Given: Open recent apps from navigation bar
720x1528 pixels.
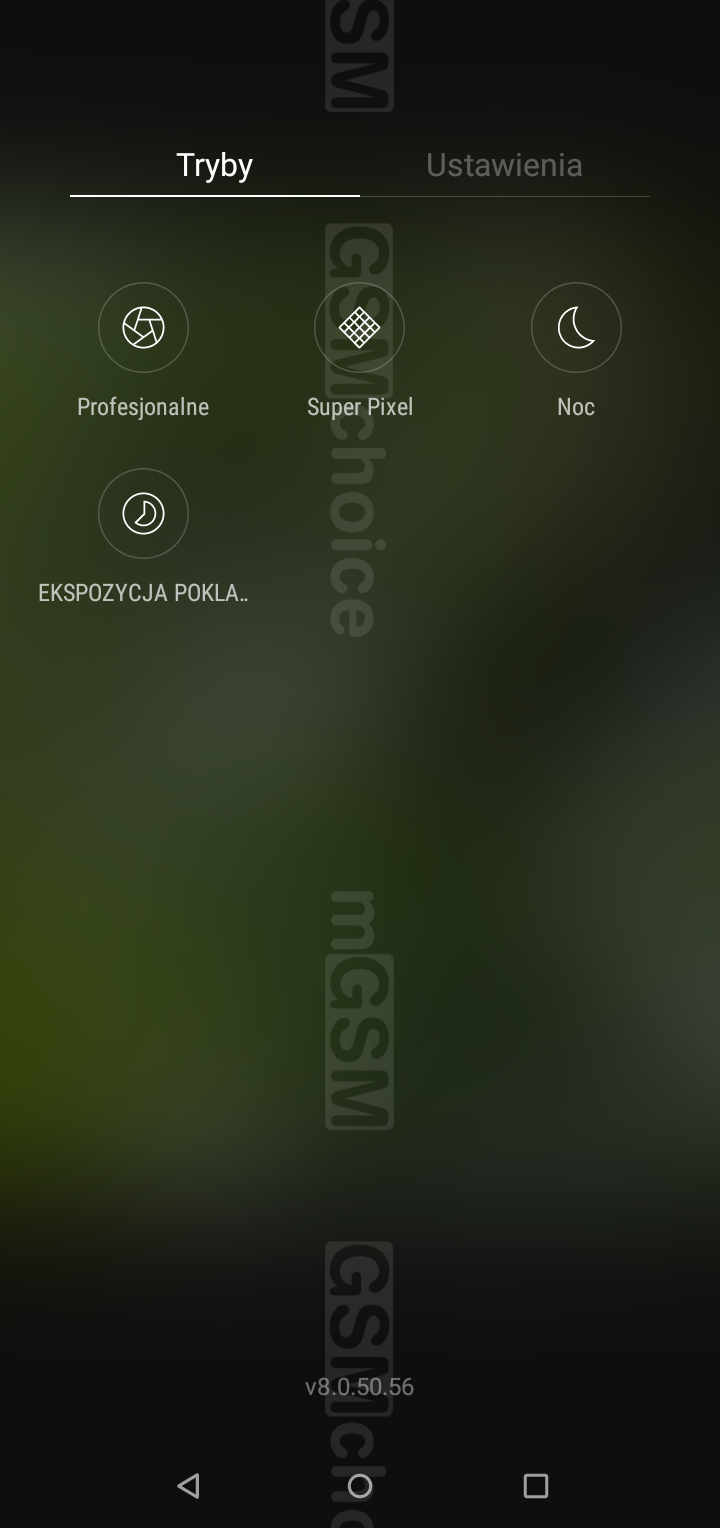Looking at the screenshot, I should (x=536, y=1485).
